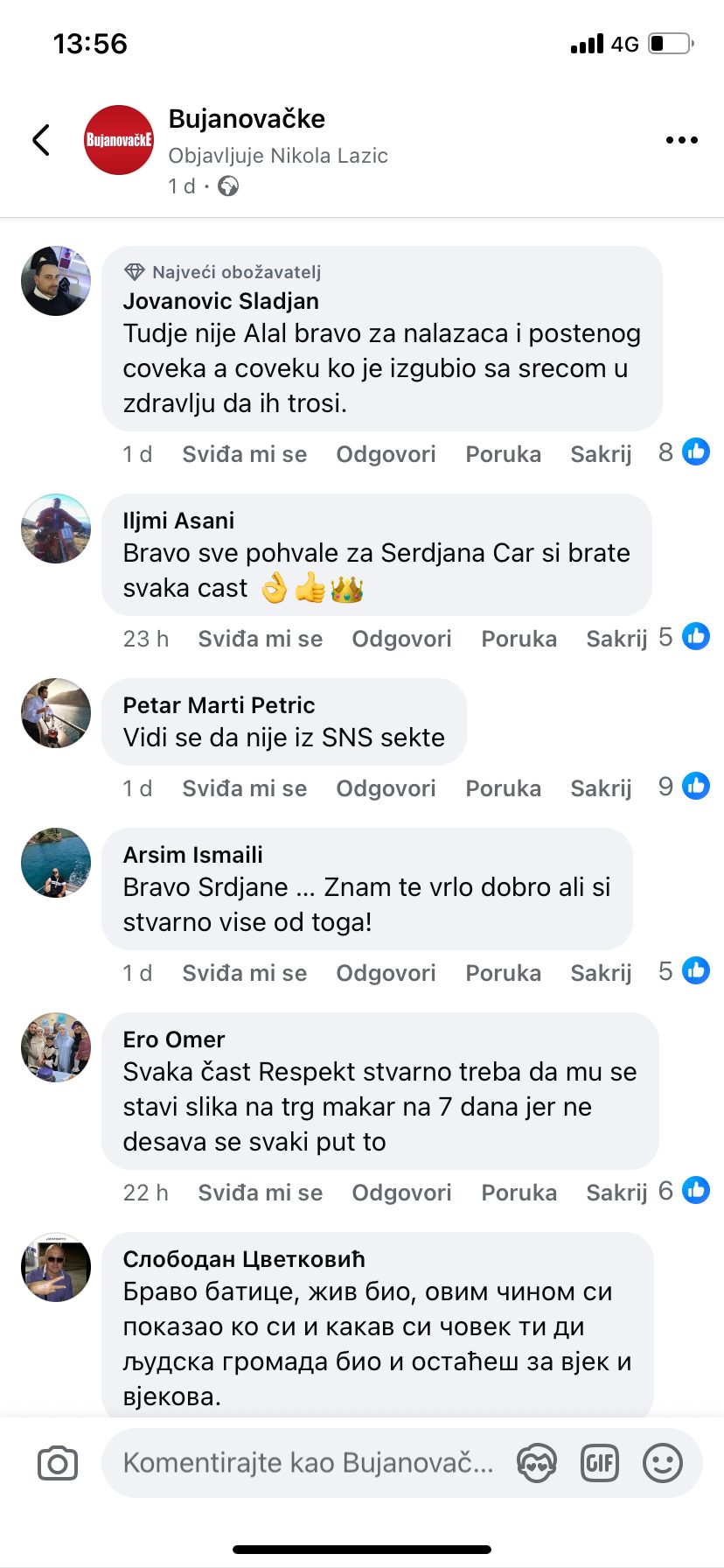Open Iljmi Asani's profile photo
This screenshot has height=1568, width=724.
(56, 528)
